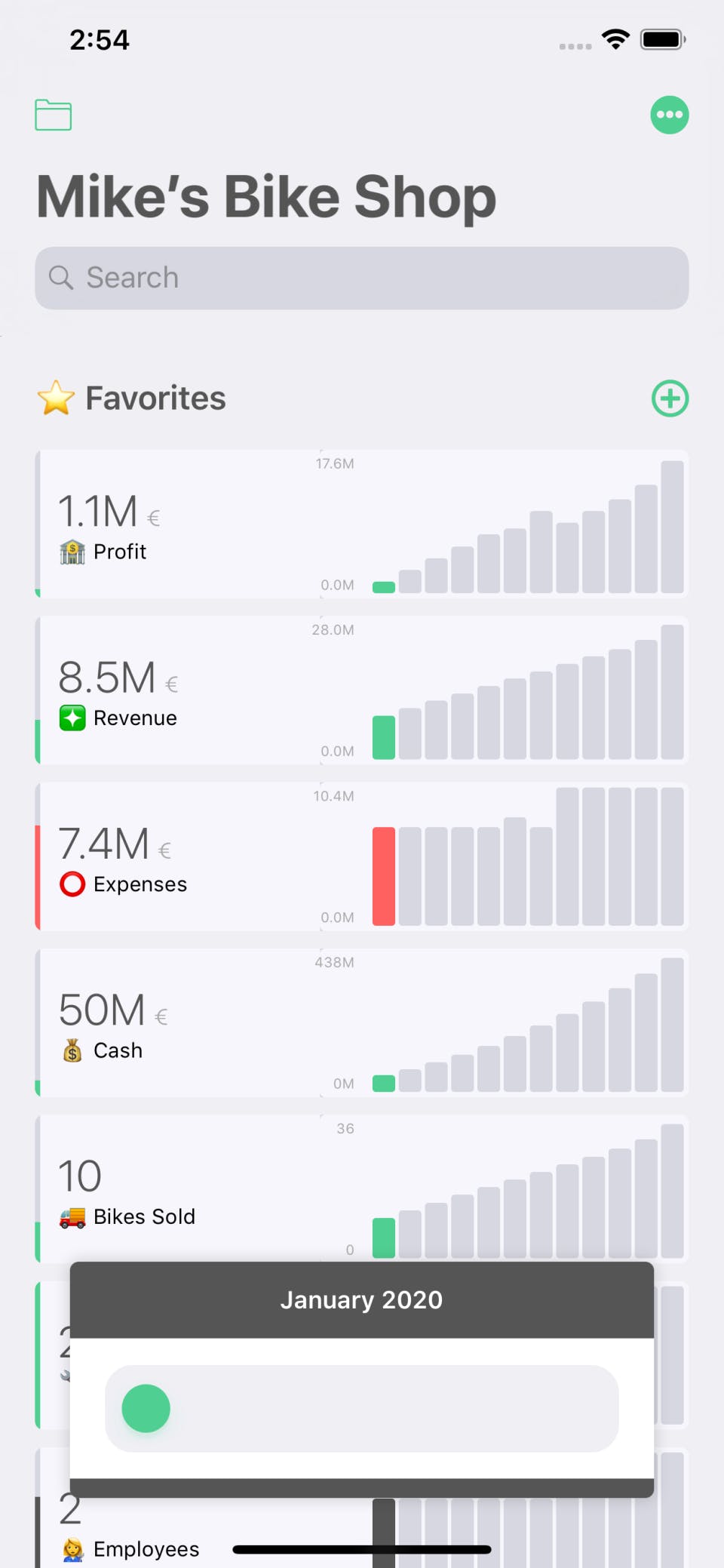Open the green more options menu
Image resolution: width=724 pixels, height=1568 pixels.
tap(669, 115)
